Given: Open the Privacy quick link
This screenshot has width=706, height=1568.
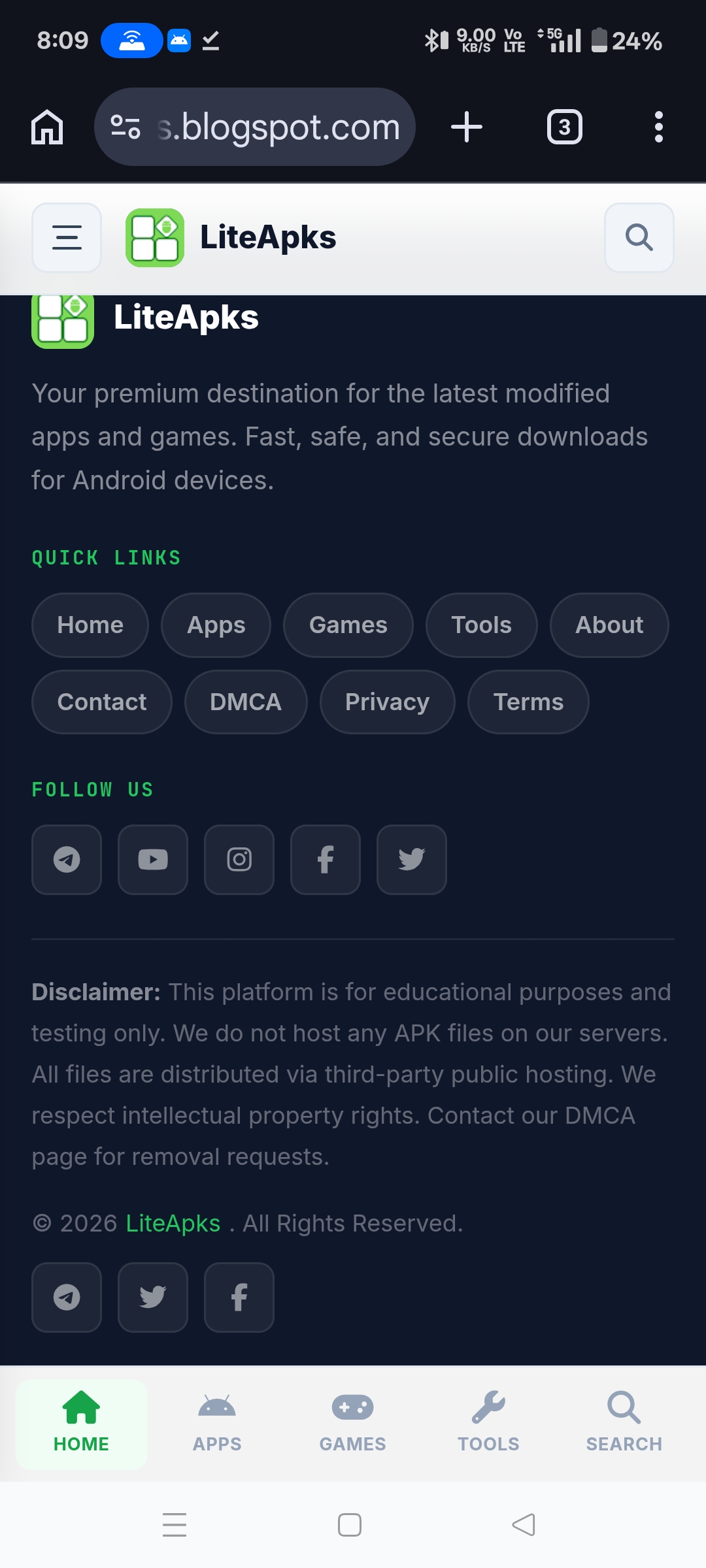Looking at the screenshot, I should pyautogui.click(x=387, y=702).
